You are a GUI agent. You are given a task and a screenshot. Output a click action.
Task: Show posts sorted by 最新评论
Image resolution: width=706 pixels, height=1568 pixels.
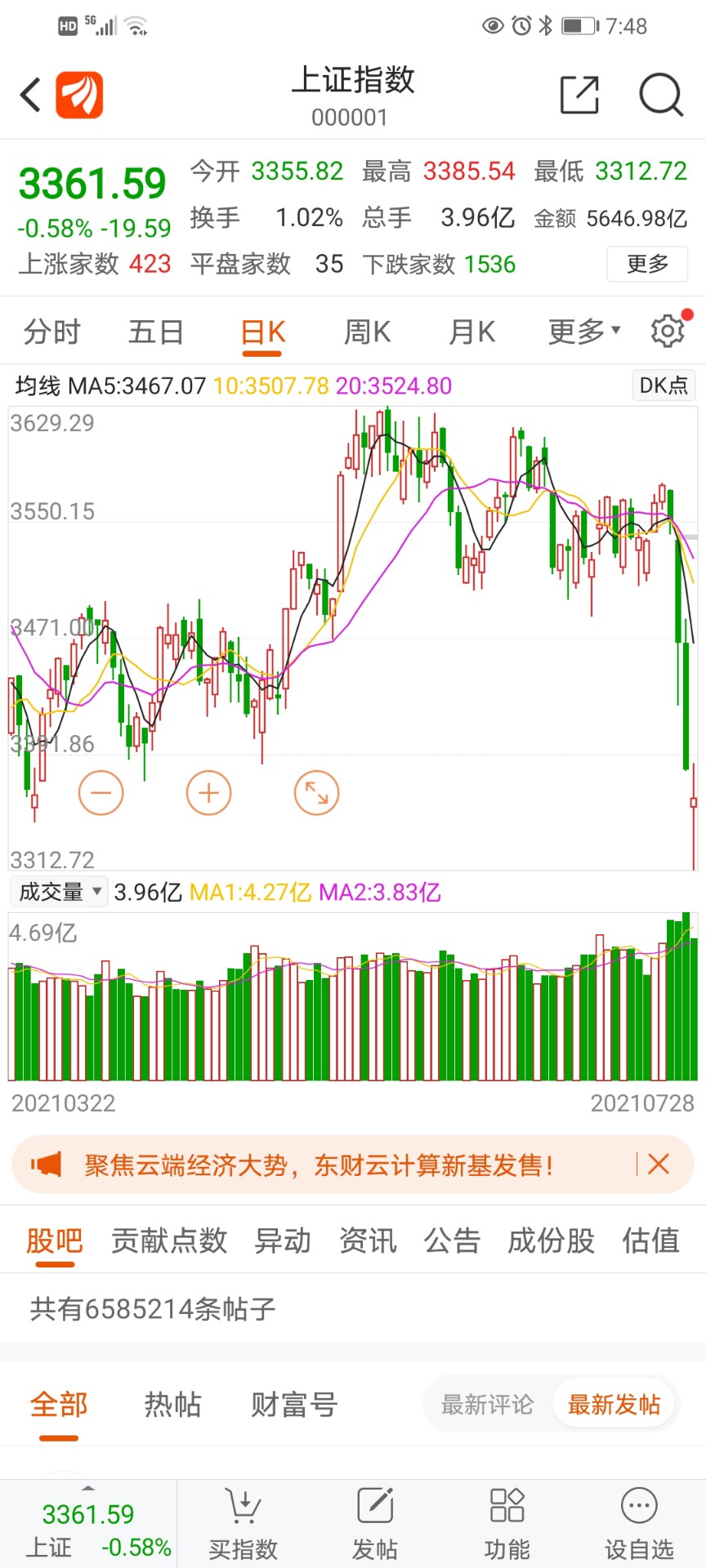[x=487, y=1405]
